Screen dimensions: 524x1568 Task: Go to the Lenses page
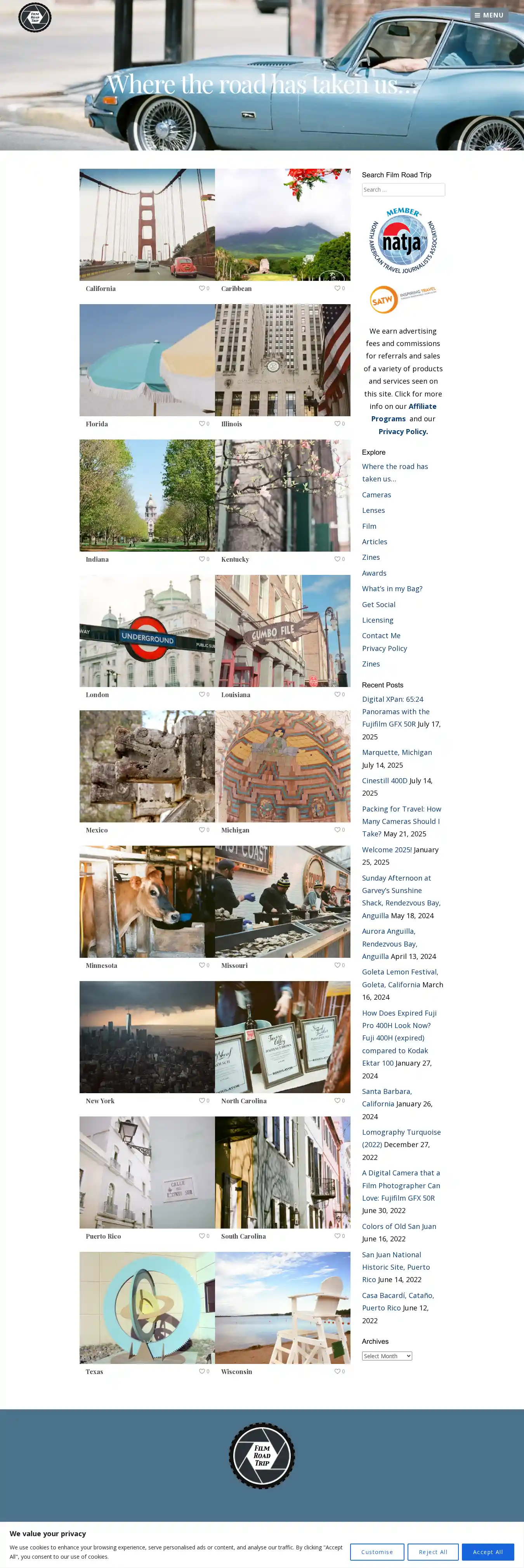[373, 510]
